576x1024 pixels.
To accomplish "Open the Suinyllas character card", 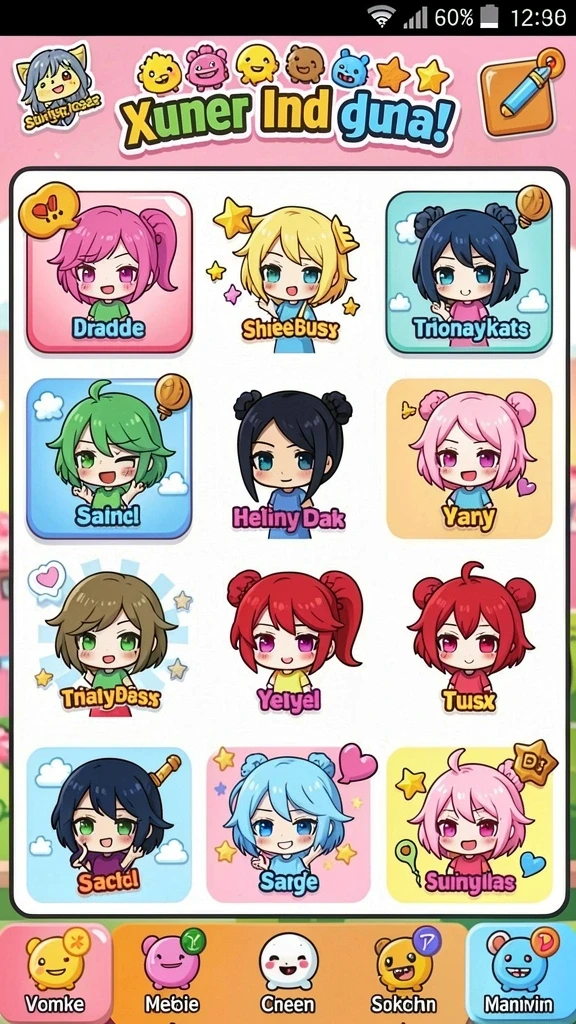I will [470, 825].
